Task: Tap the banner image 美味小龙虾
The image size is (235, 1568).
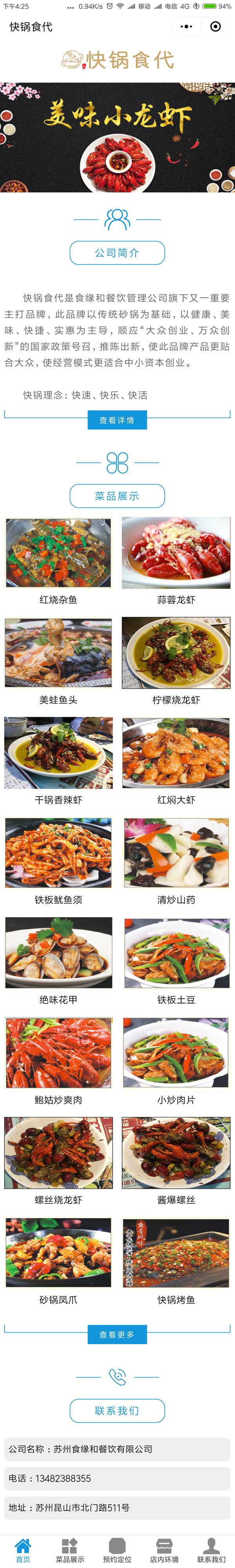Action: tap(117, 138)
